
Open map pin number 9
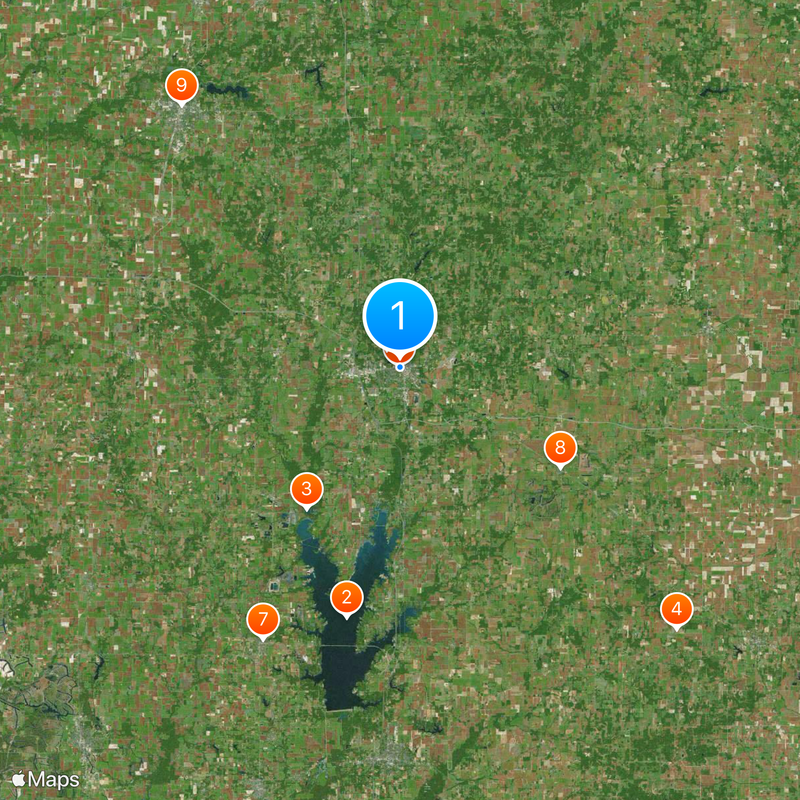pos(181,86)
